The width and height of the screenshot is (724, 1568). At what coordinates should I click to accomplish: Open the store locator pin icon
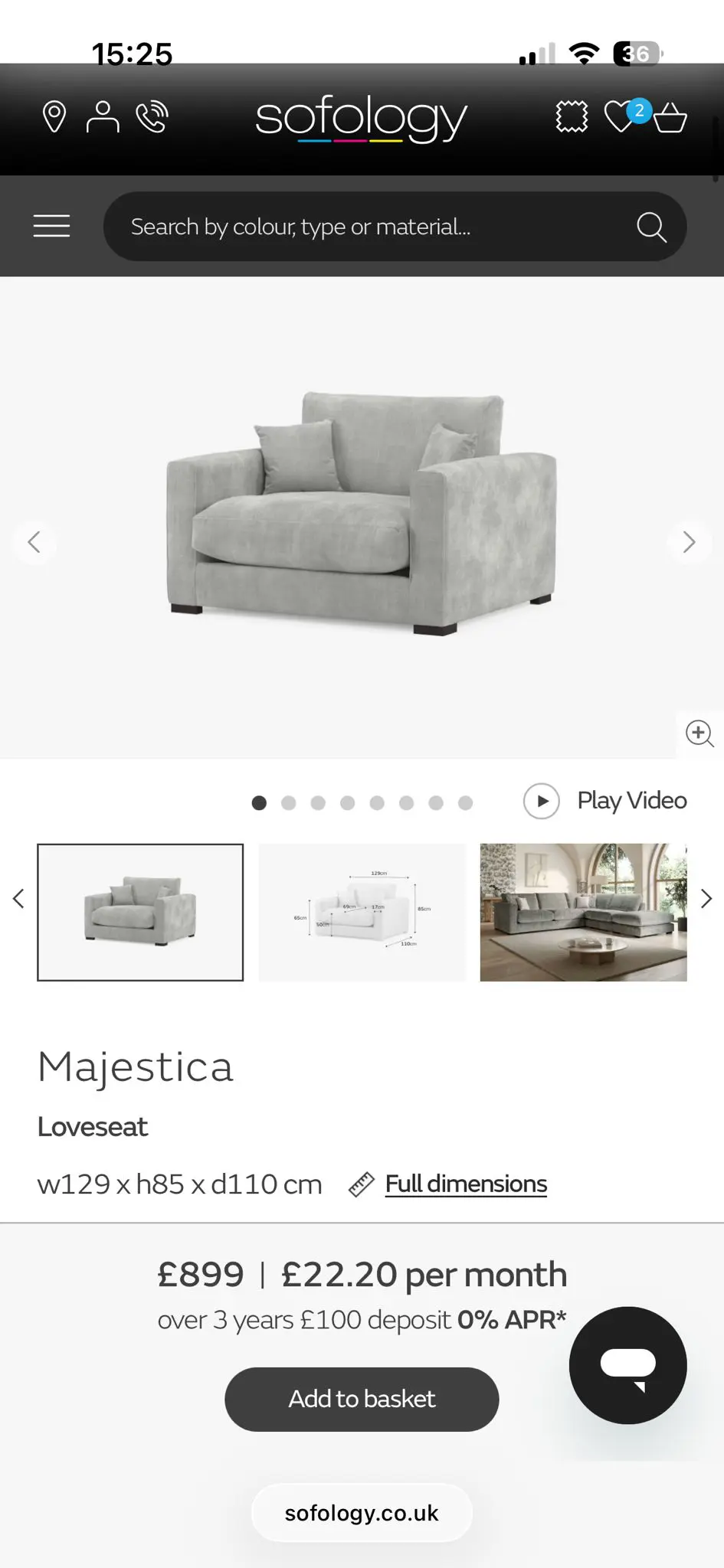54,117
